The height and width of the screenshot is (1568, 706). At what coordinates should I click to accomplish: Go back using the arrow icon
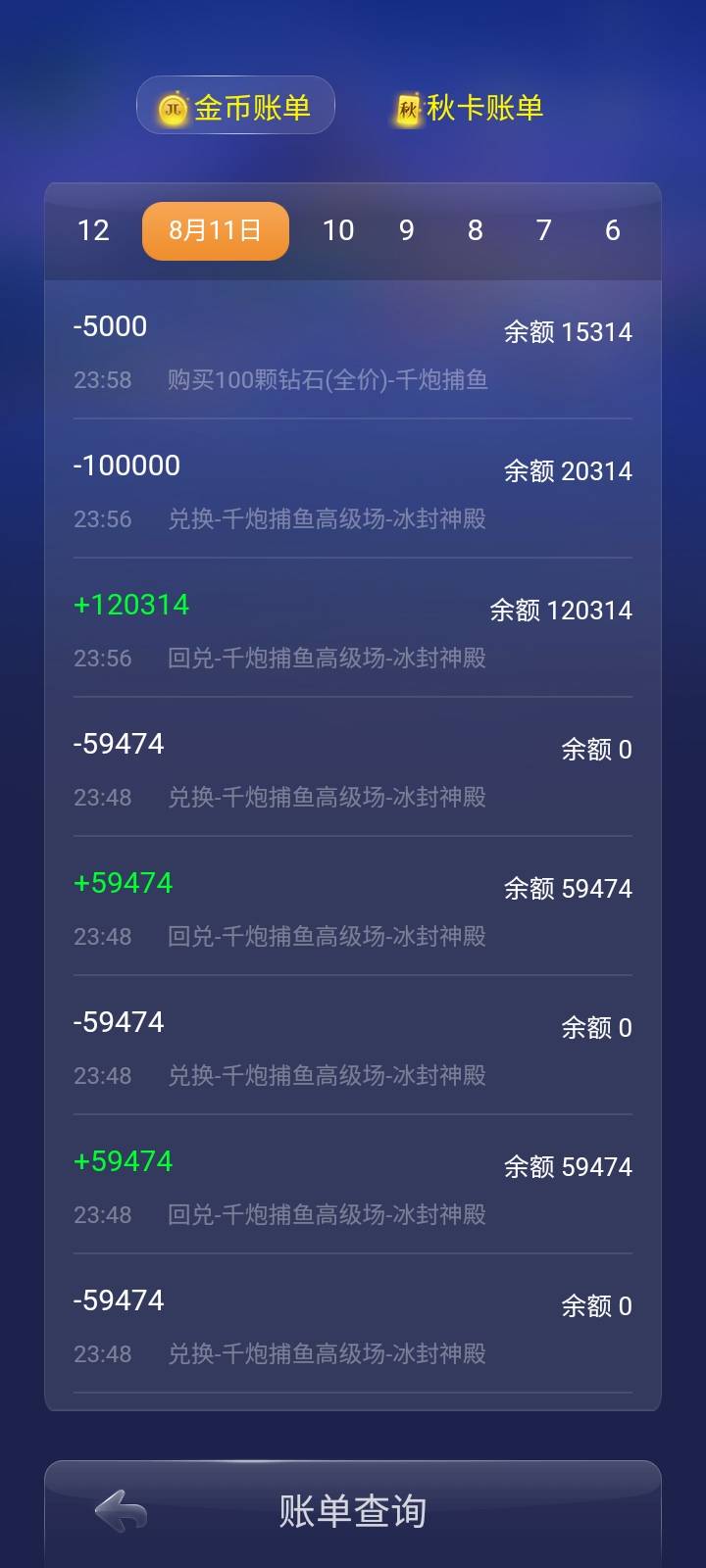122,1510
